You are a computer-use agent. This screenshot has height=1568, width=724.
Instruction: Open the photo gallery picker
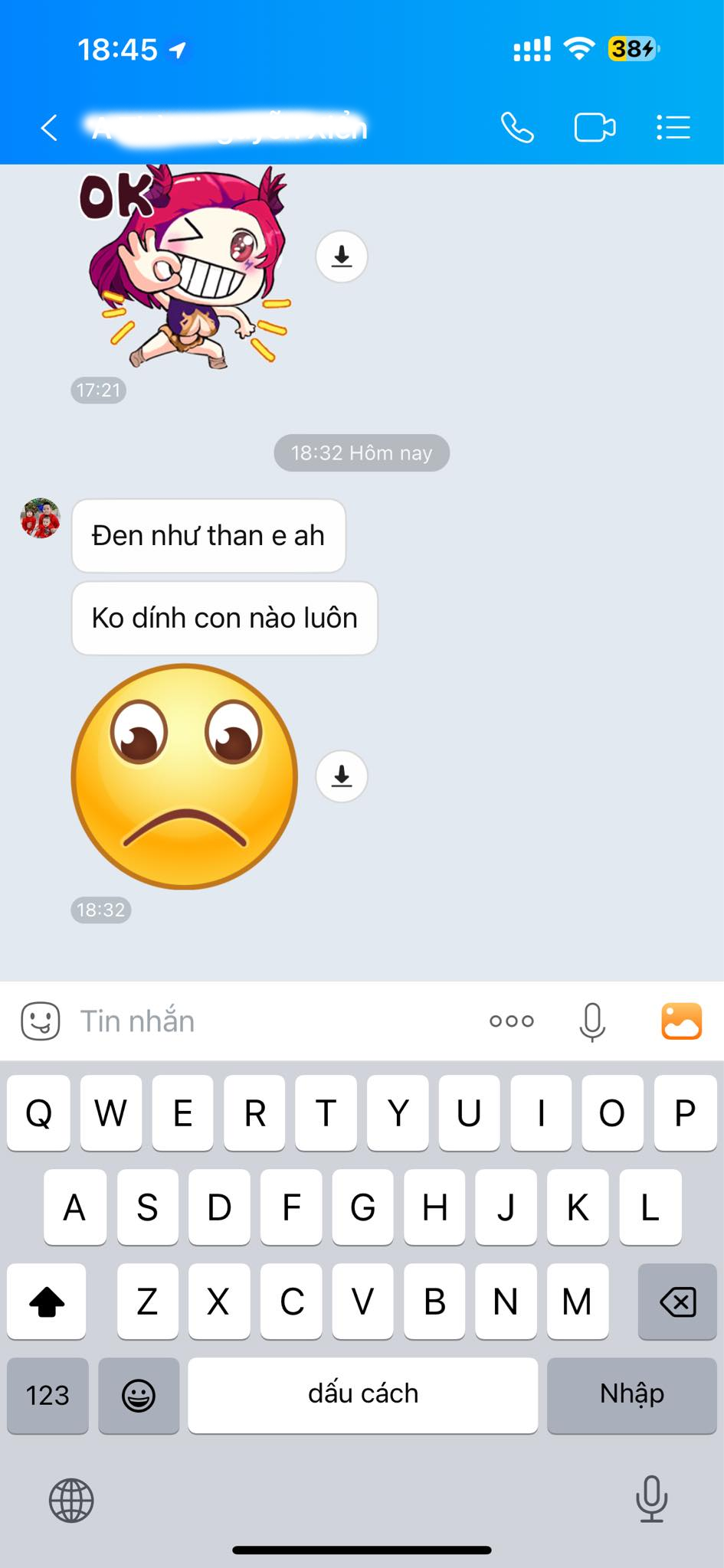tap(681, 1021)
